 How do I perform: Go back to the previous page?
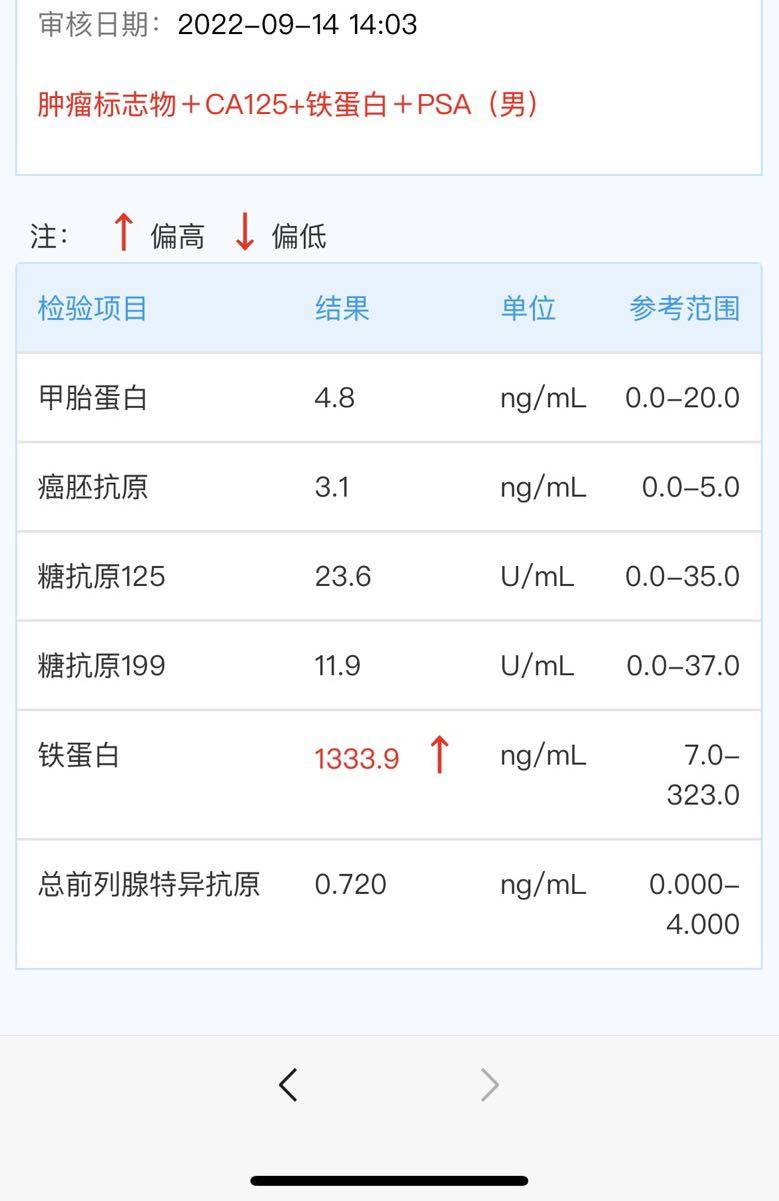tap(288, 1084)
